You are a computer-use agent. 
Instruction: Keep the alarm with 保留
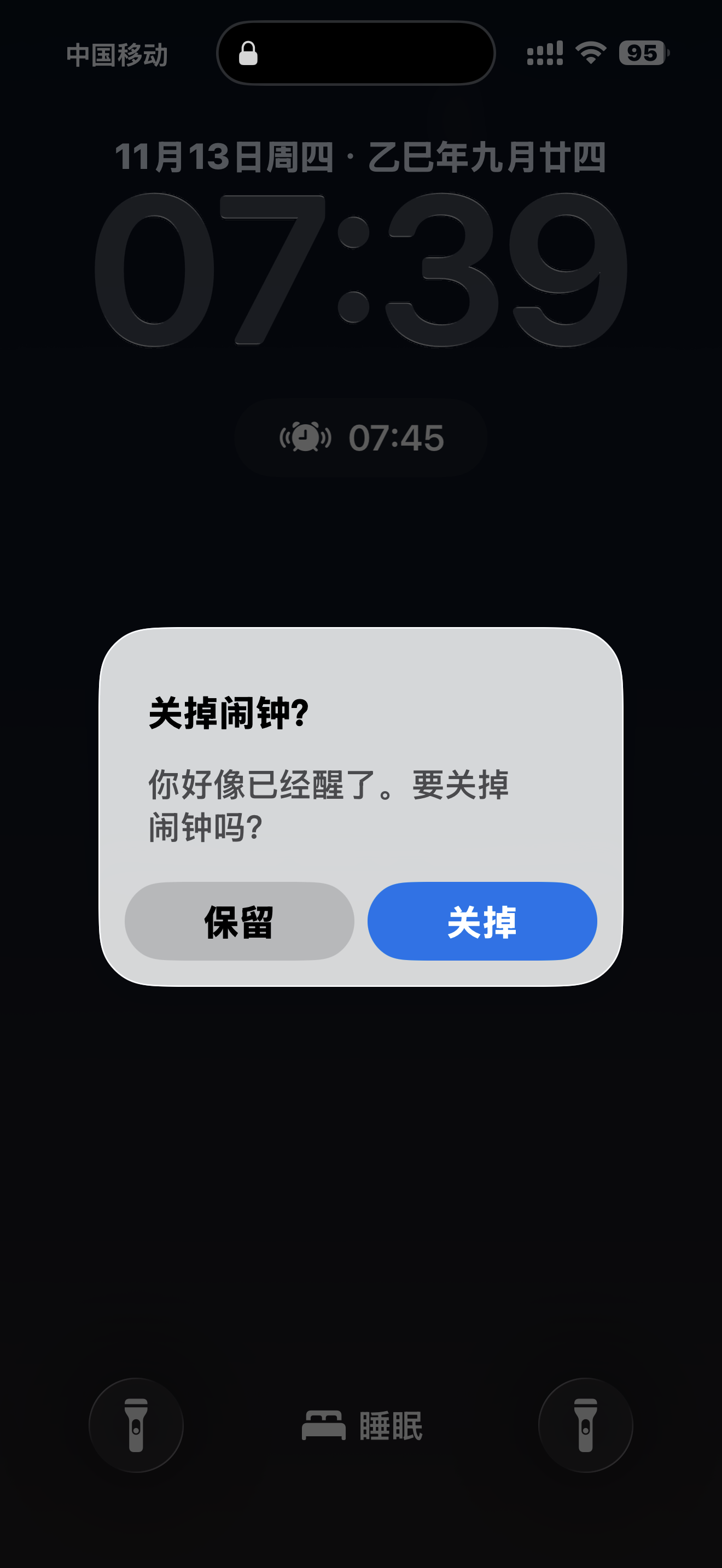coord(239,921)
